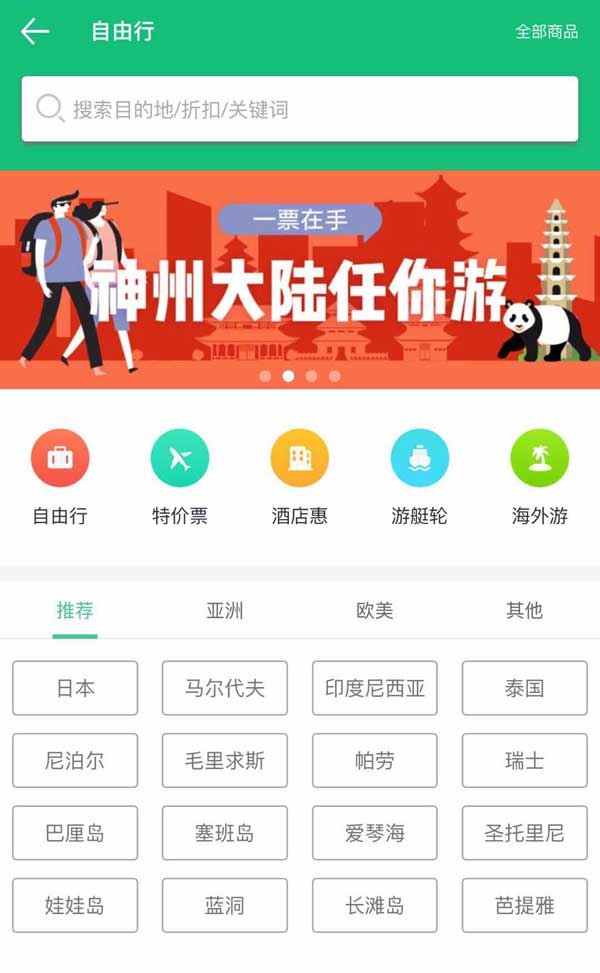Open the 神州大陆任你游 banner
The height and width of the screenshot is (973, 600).
tap(300, 279)
